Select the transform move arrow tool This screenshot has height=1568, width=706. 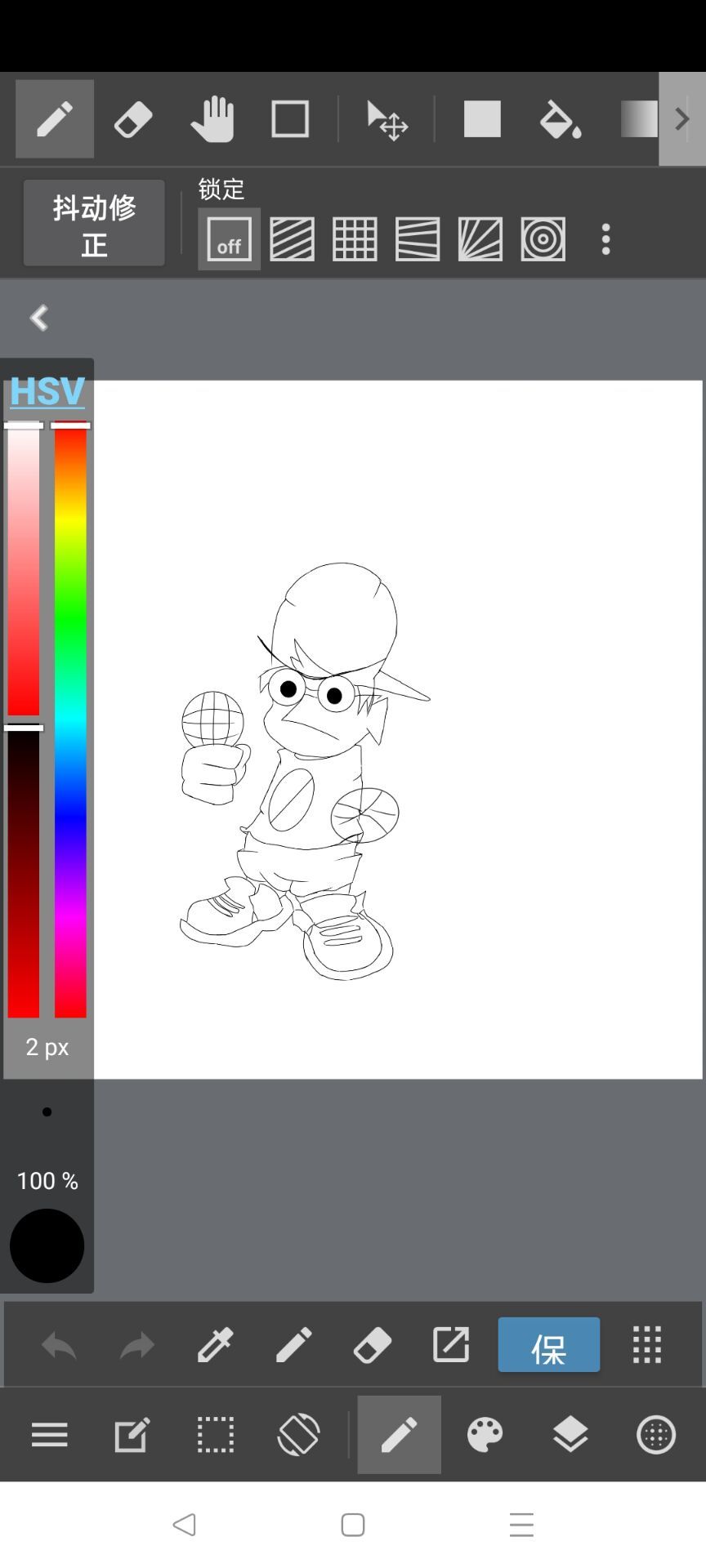coord(387,120)
